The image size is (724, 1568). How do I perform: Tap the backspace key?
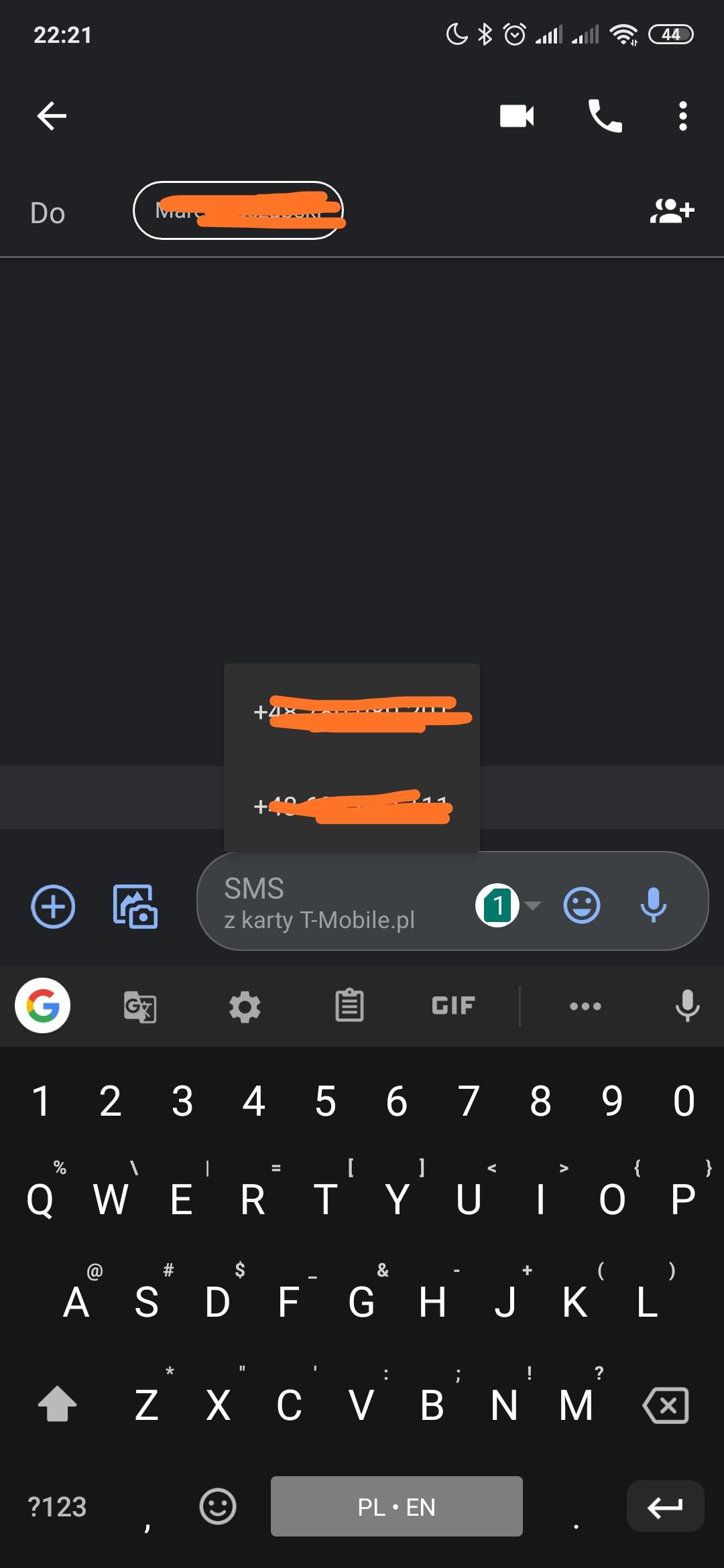[666, 1405]
